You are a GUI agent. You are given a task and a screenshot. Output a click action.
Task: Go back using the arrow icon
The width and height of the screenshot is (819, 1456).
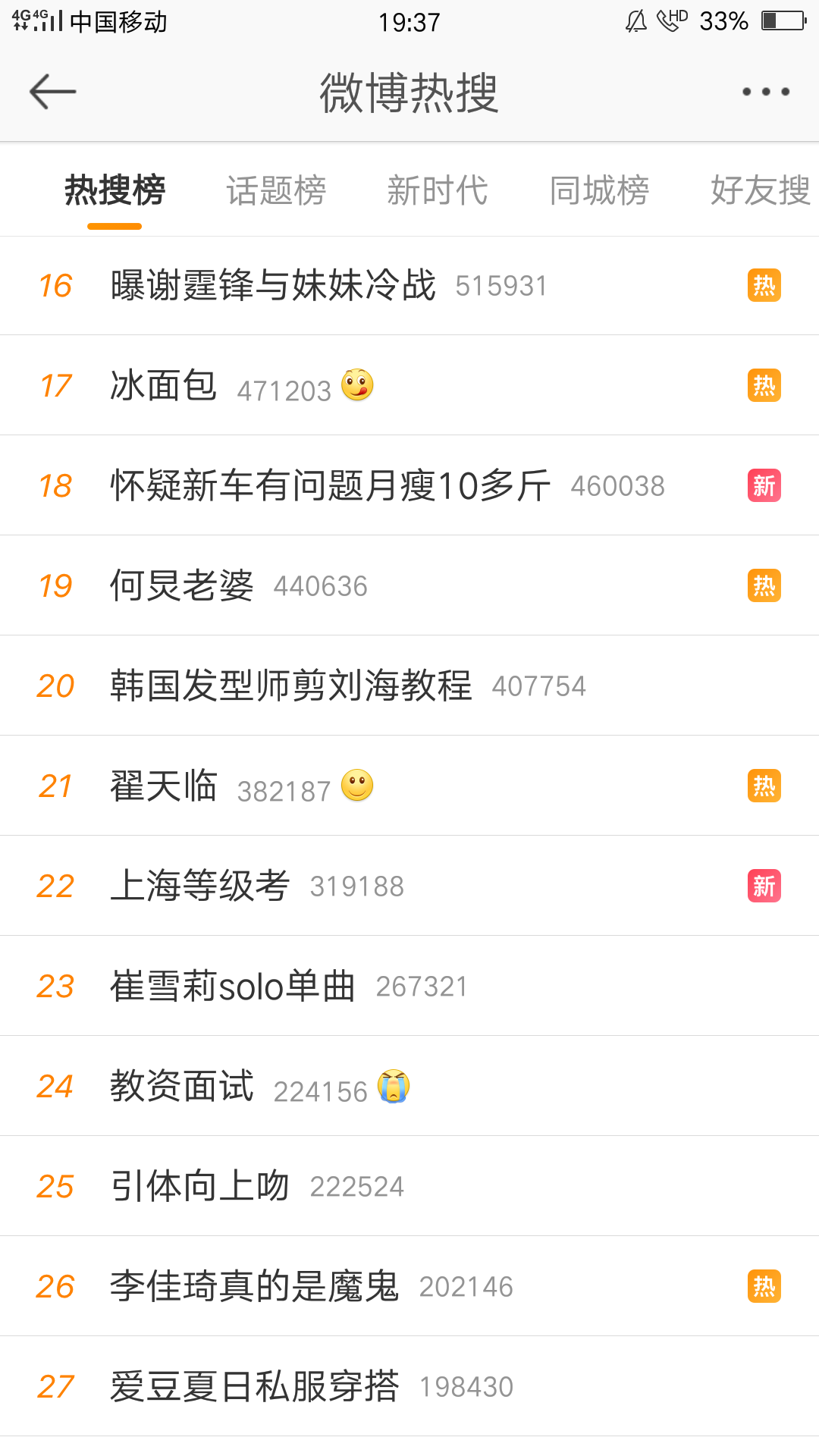coord(53,92)
